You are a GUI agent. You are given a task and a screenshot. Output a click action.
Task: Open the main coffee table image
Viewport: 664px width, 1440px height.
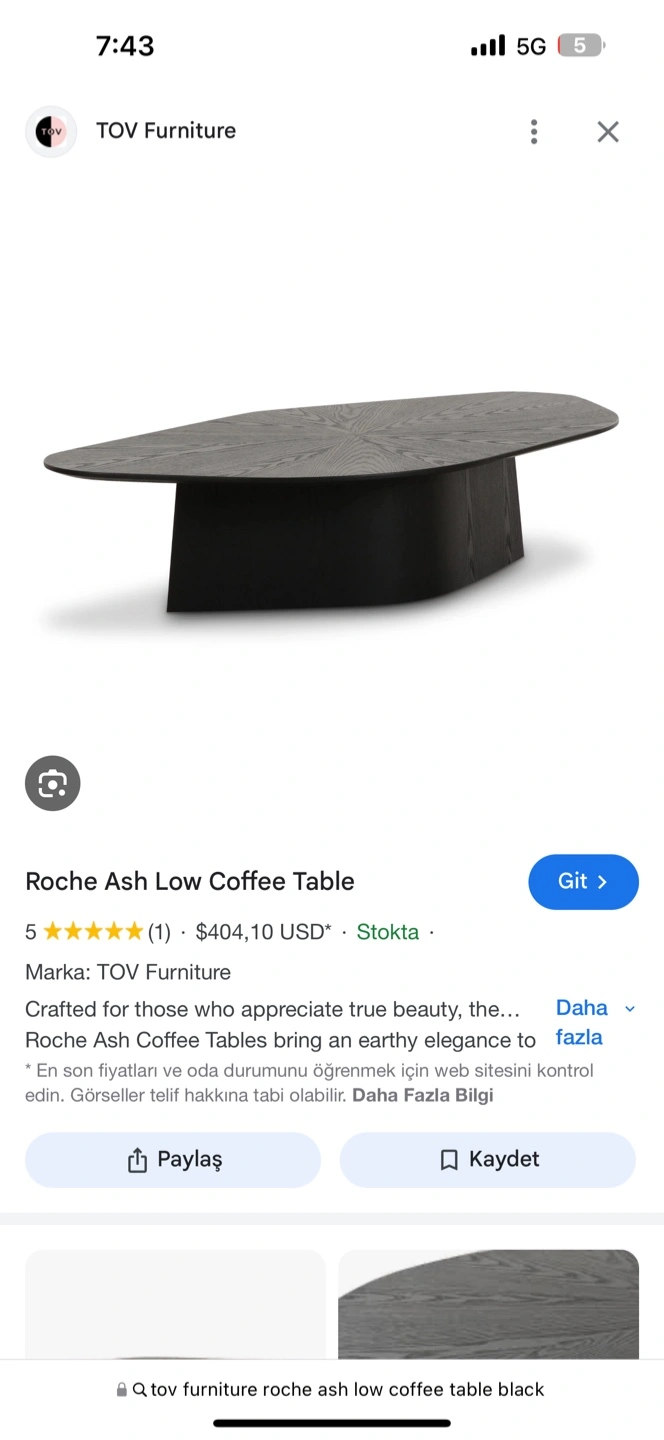332,500
